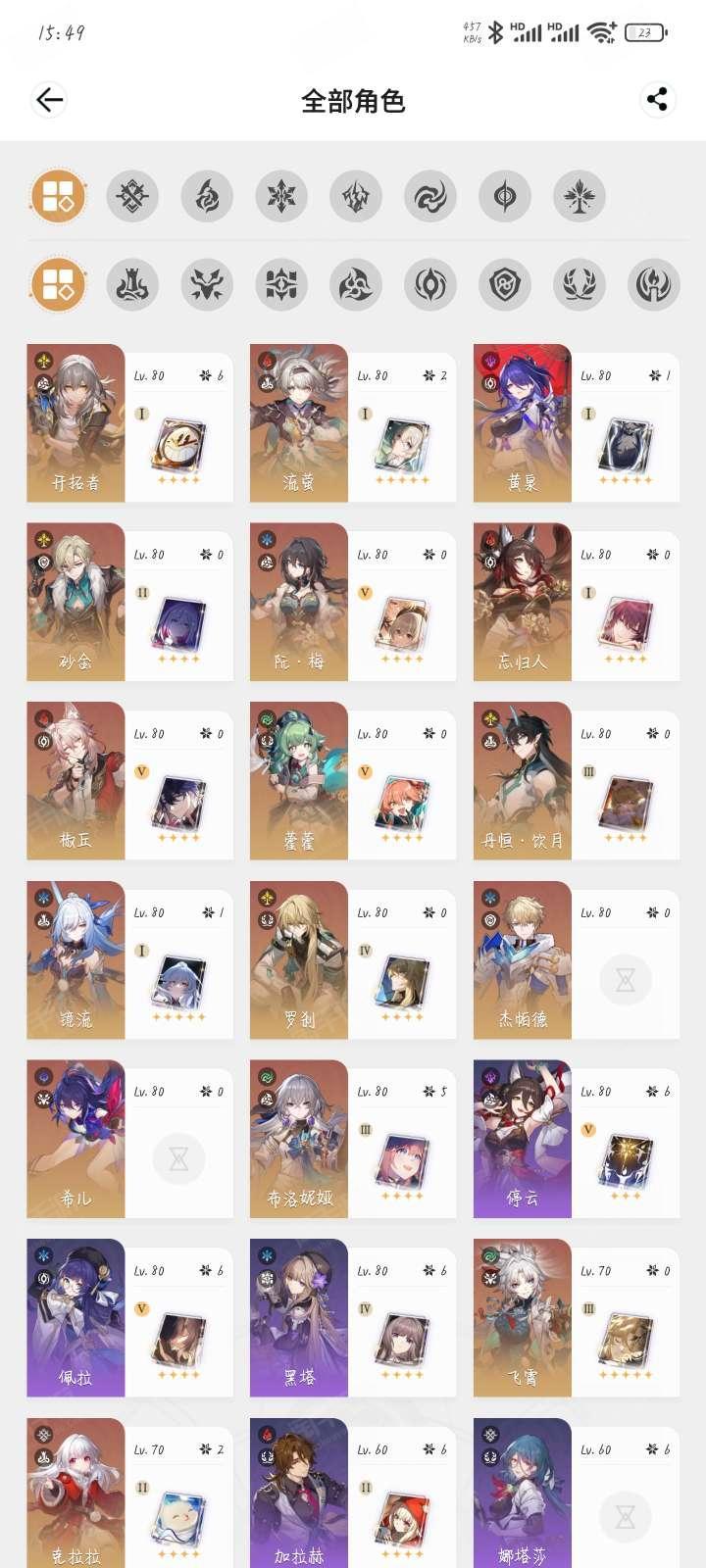The height and width of the screenshot is (1568, 706).
Task: Open 希儿 character card
Action: pyautogui.click(x=130, y=1140)
